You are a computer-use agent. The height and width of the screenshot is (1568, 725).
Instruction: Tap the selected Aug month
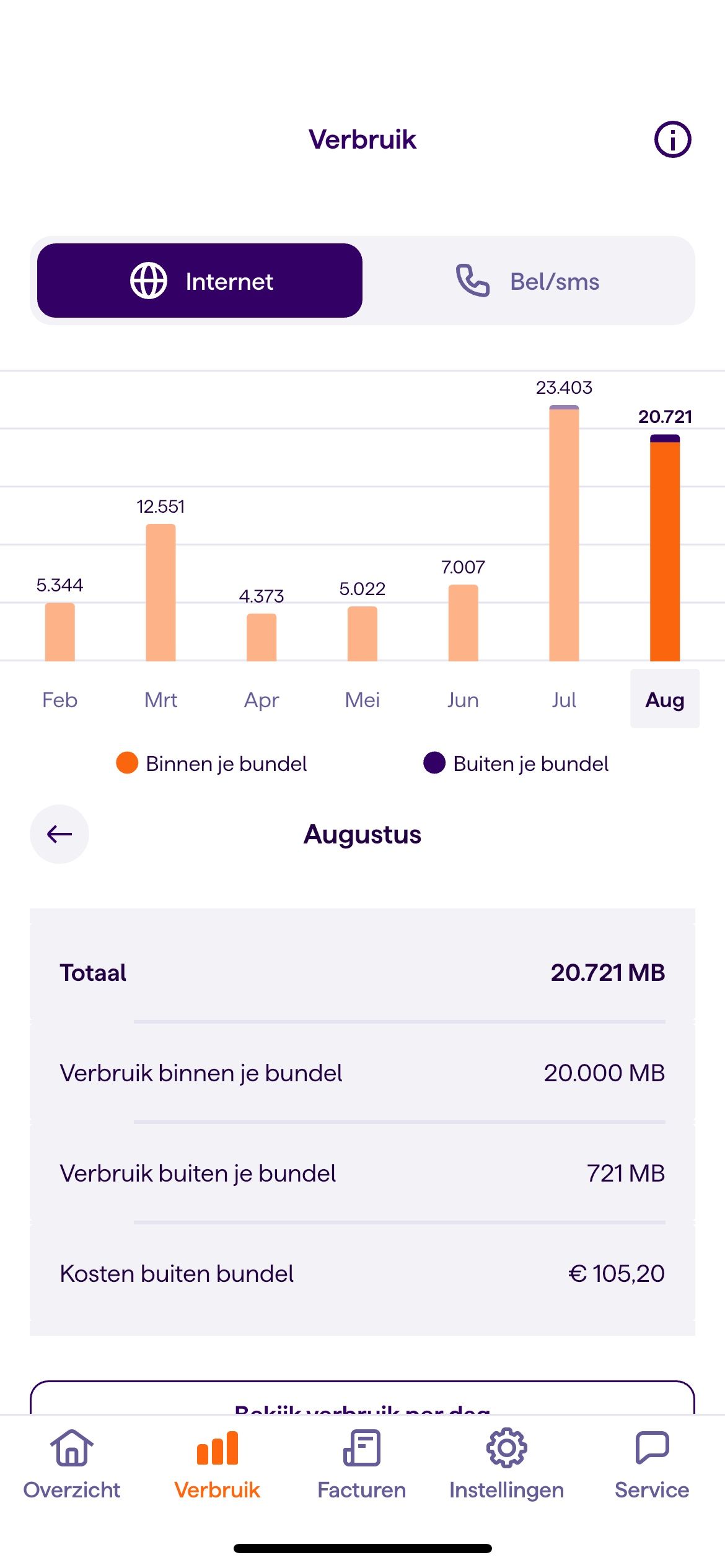coord(665,700)
